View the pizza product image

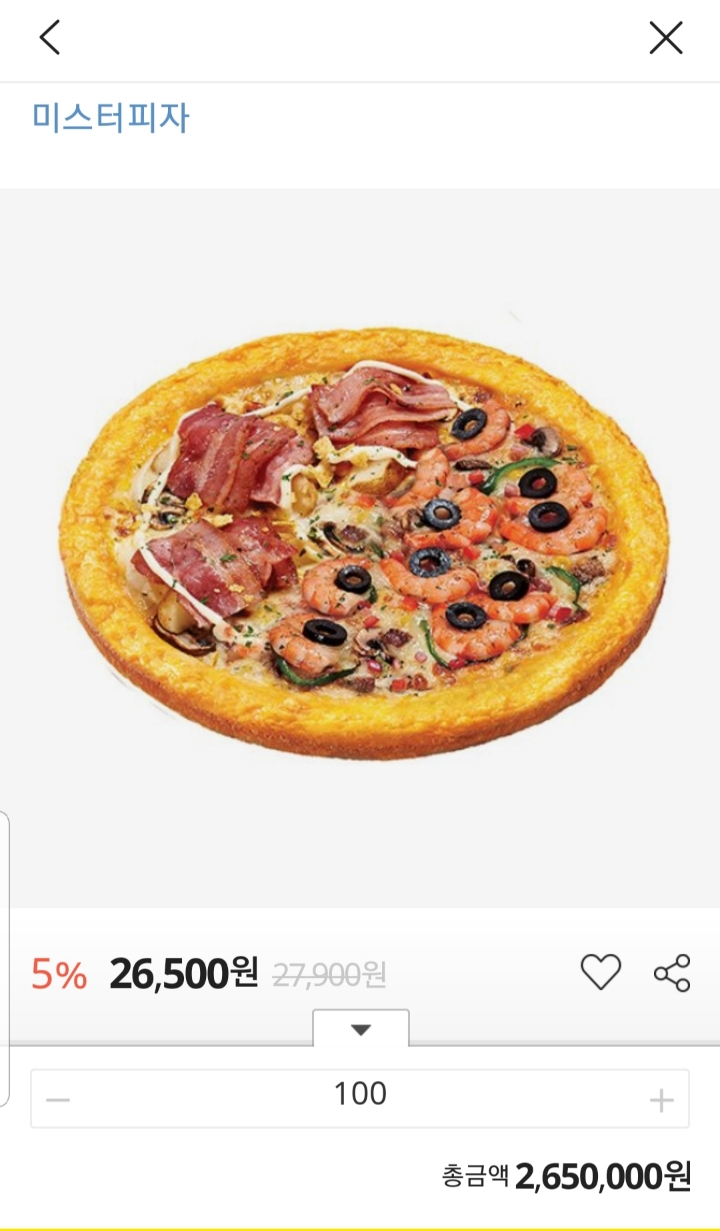pyautogui.click(x=362, y=545)
